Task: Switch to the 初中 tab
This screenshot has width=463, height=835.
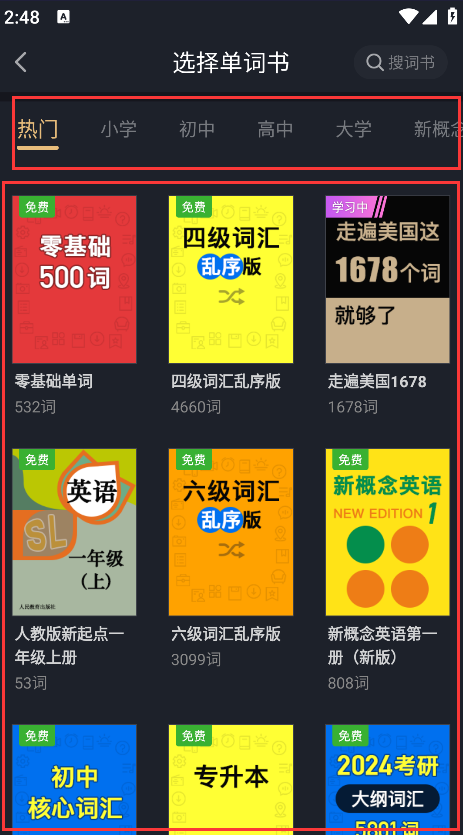Action: [x=197, y=129]
